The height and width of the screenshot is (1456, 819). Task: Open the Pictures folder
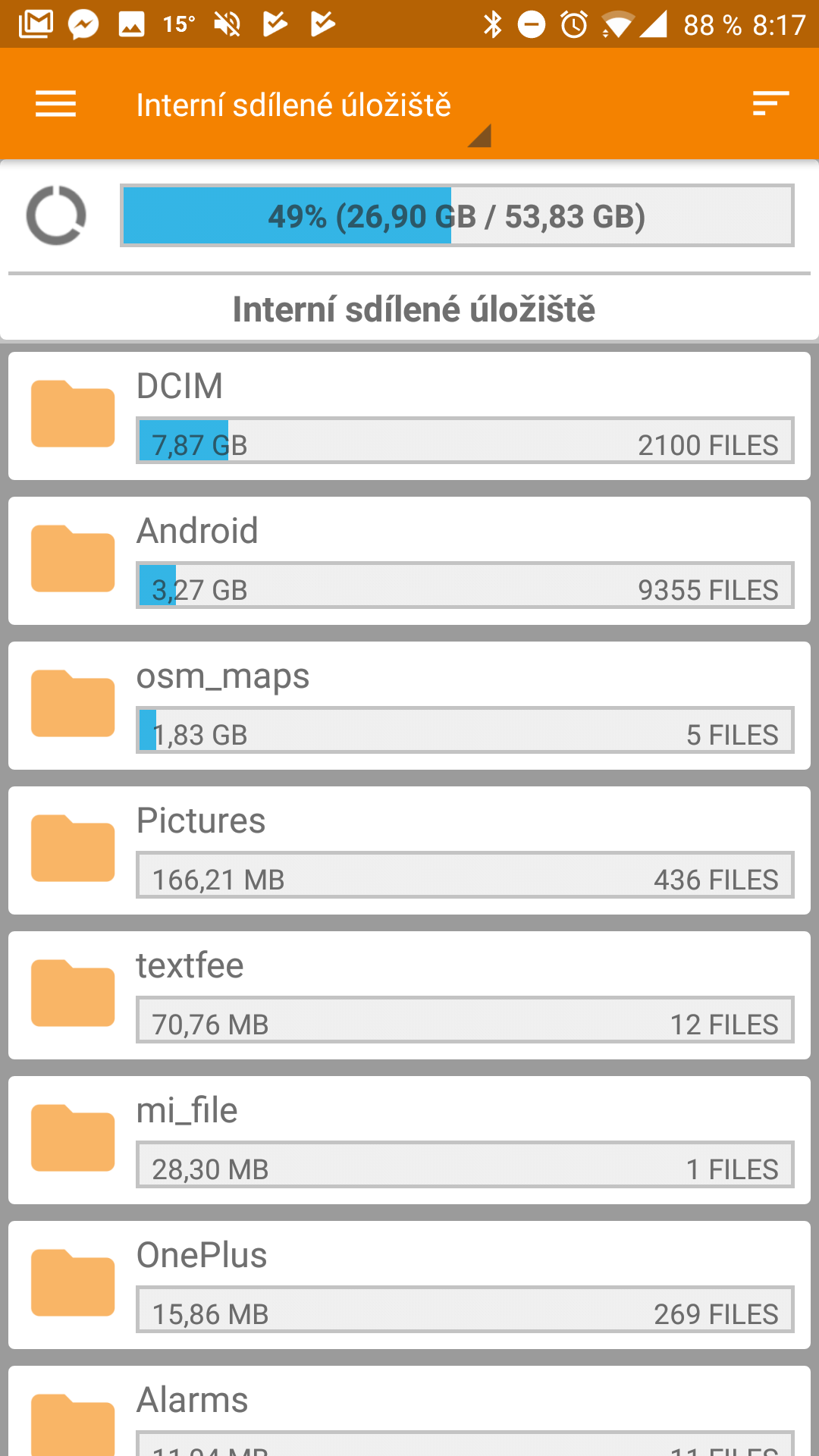[x=409, y=850]
